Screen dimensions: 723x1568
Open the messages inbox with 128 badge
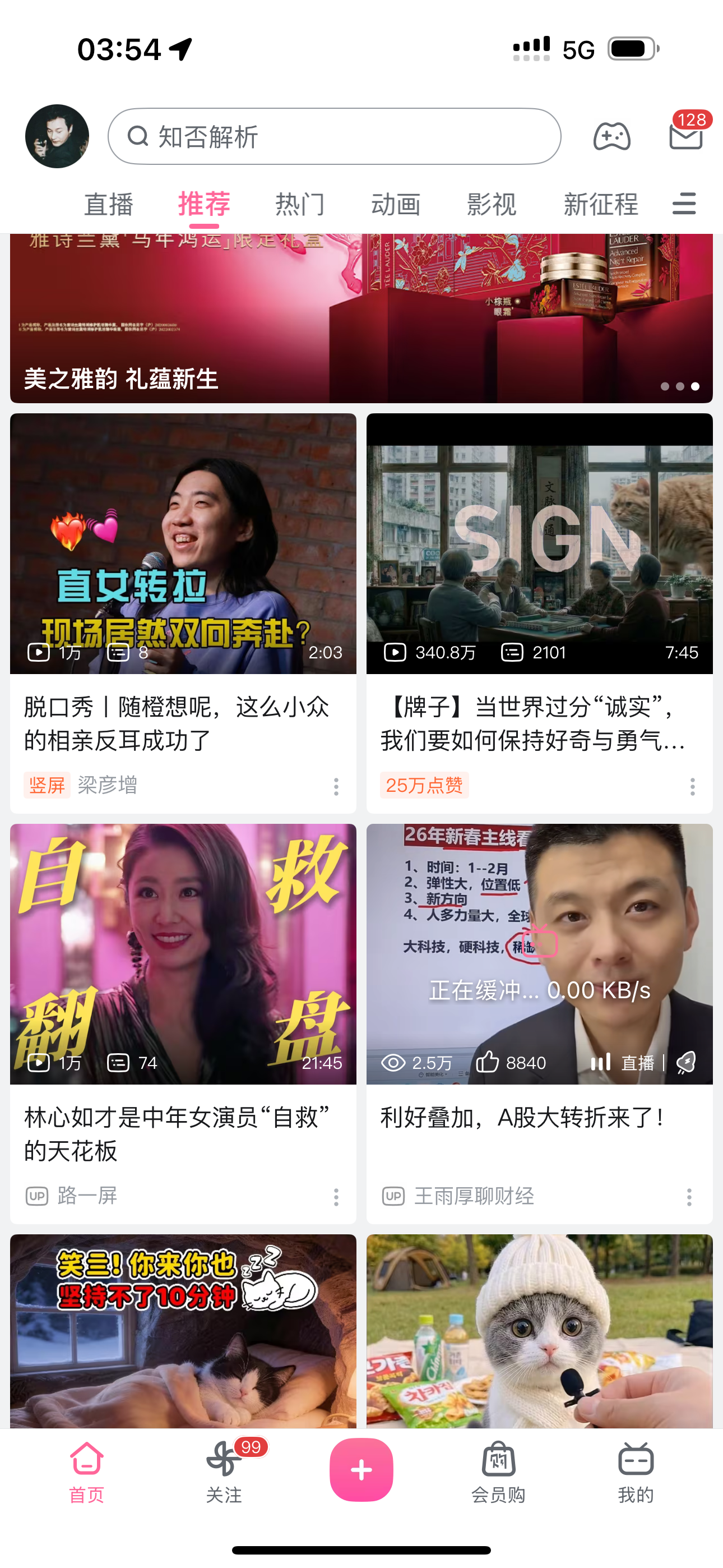click(686, 135)
